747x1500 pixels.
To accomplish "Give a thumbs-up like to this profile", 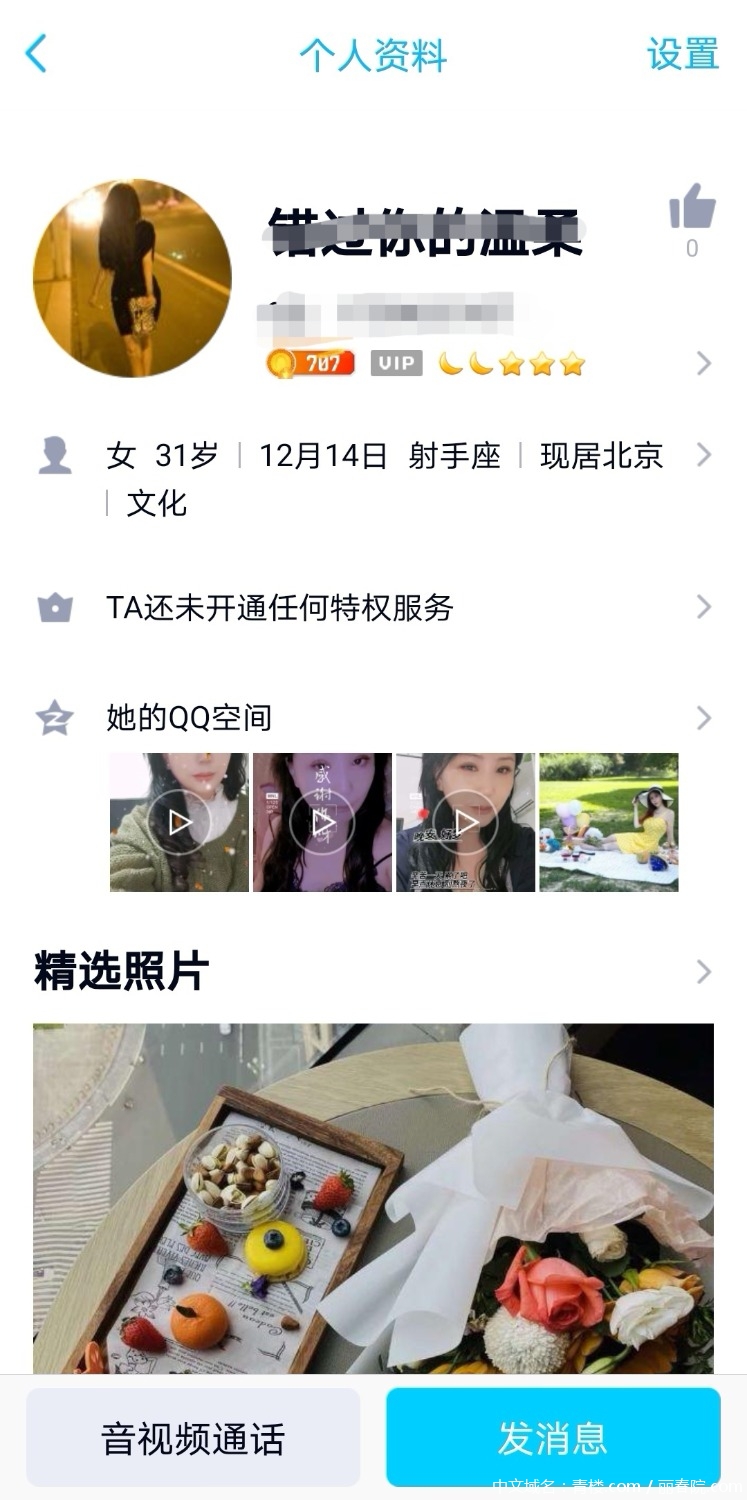I will coord(692,210).
